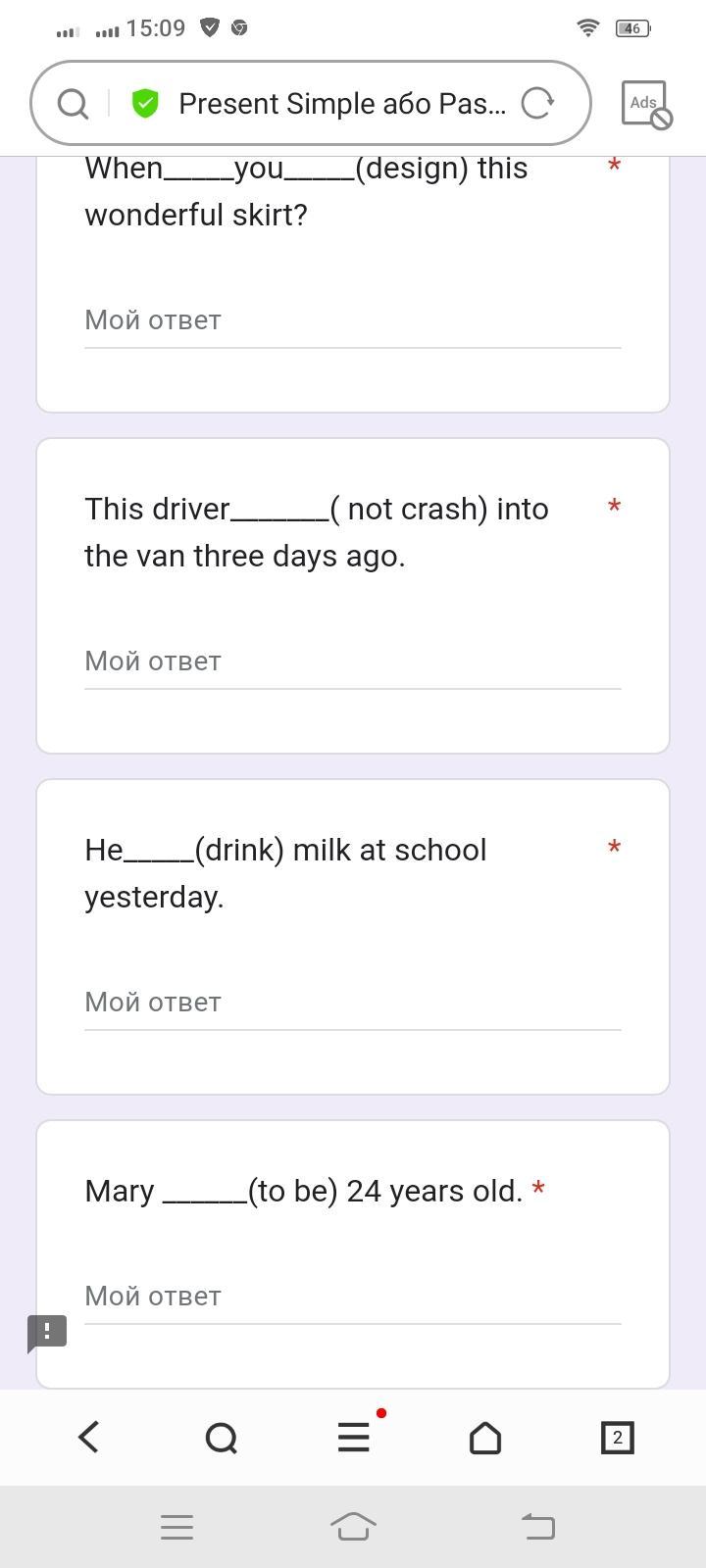706x1568 pixels.
Task: Enter answer for the design skirt question
Action: point(353,320)
